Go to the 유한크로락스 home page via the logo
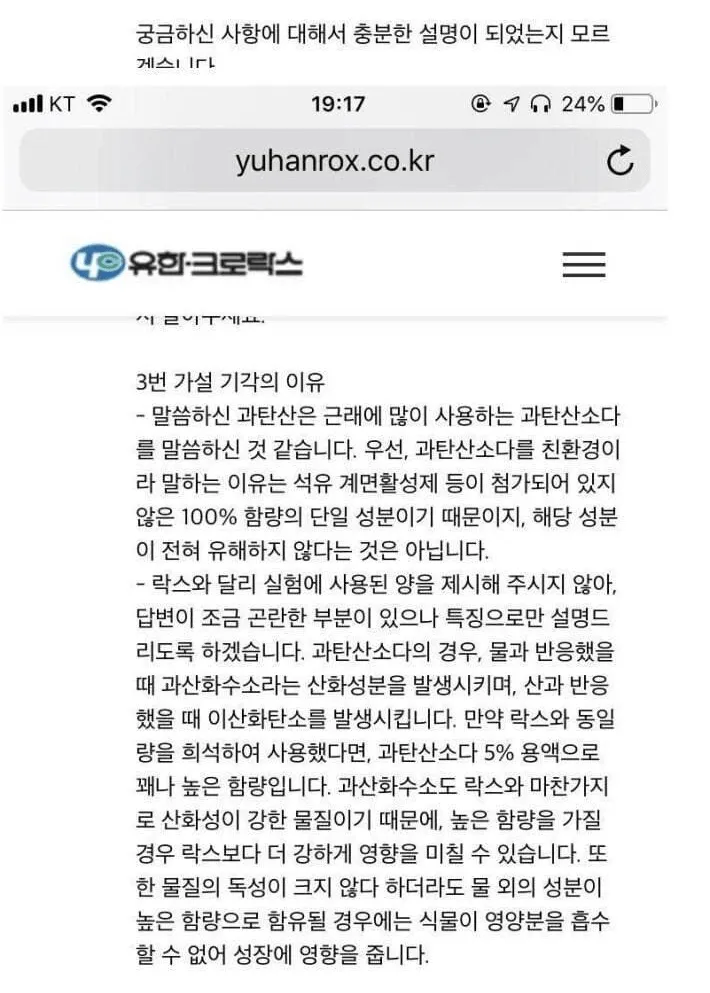The image size is (710, 993). click(187, 264)
